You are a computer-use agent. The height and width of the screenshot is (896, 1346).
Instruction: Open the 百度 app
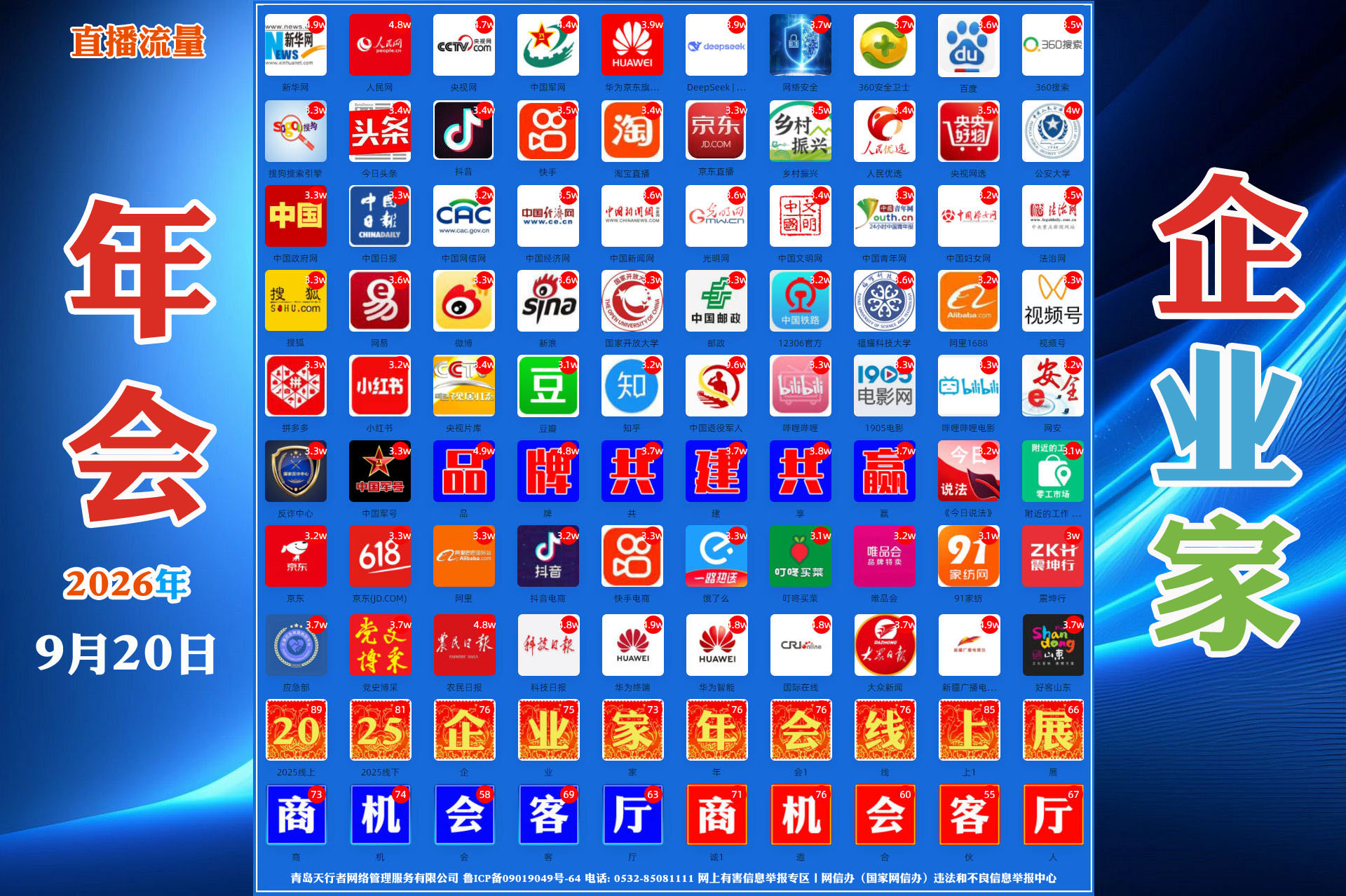tap(968, 45)
